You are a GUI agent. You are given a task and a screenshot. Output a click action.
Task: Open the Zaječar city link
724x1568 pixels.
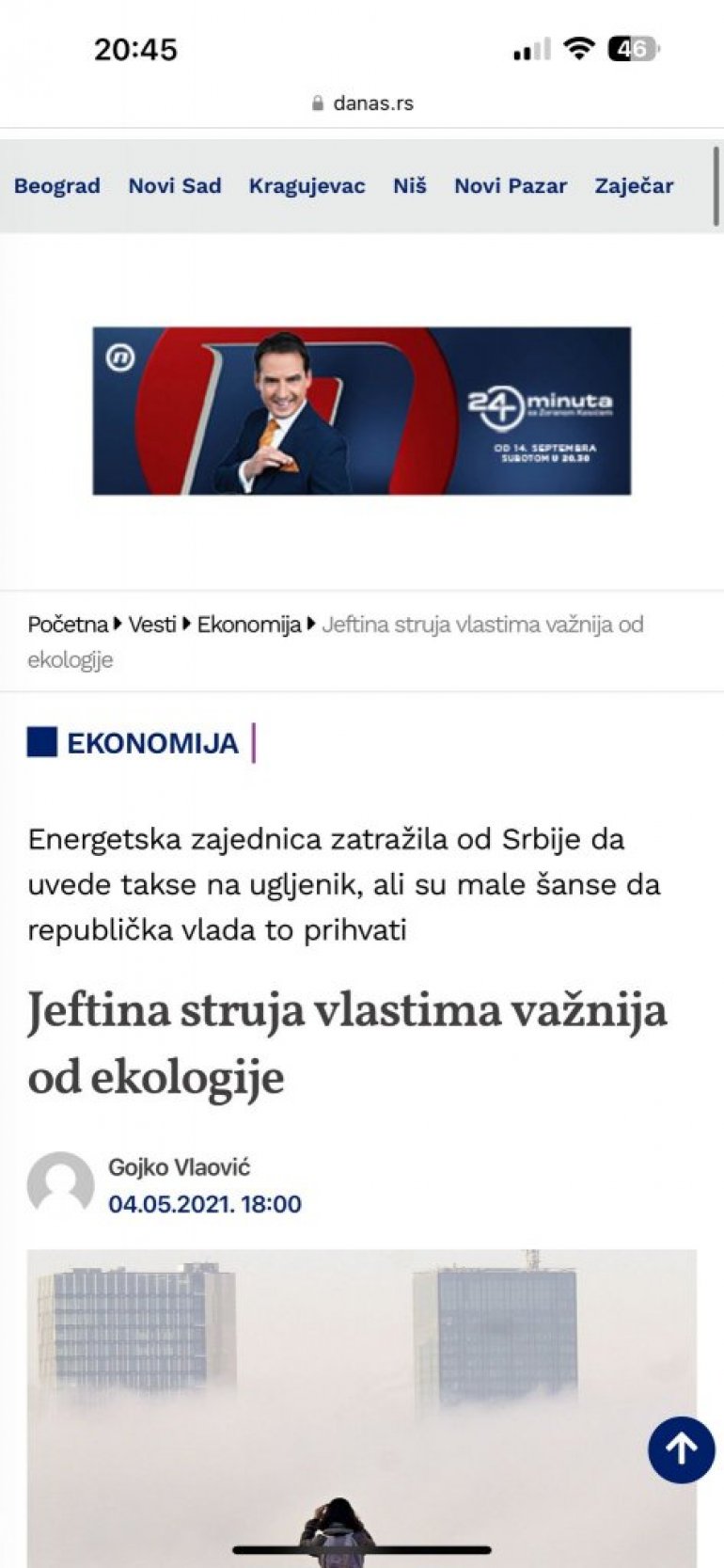(634, 186)
